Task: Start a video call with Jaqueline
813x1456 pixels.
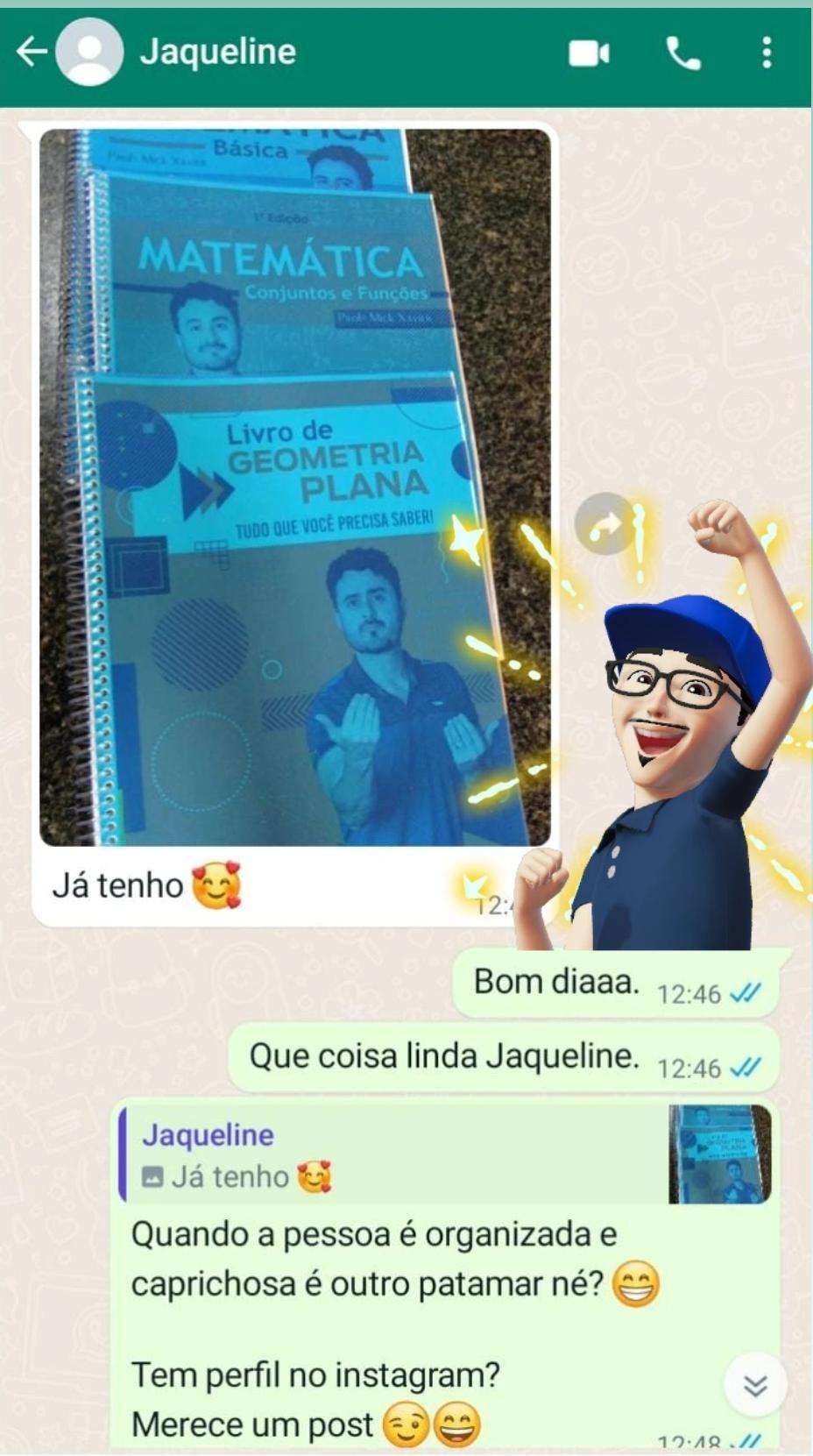Action: [x=589, y=53]
